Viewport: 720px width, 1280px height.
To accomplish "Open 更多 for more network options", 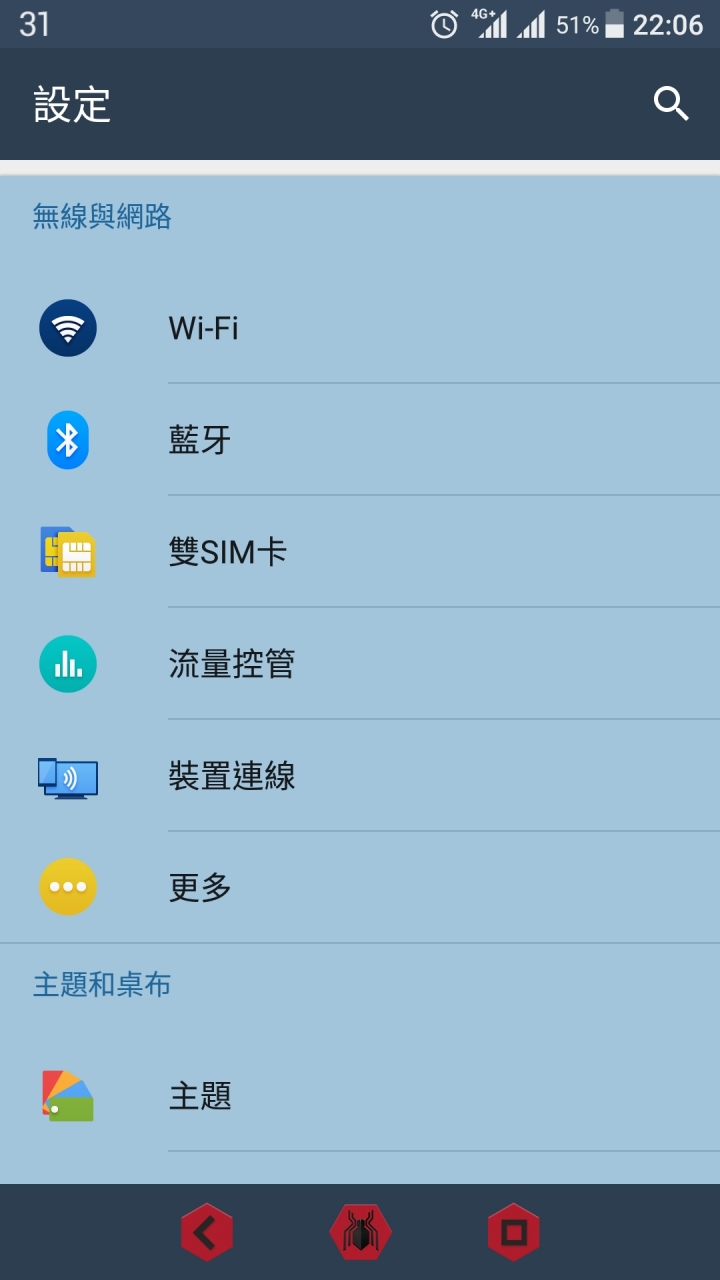I will click(x=360, y=888).
